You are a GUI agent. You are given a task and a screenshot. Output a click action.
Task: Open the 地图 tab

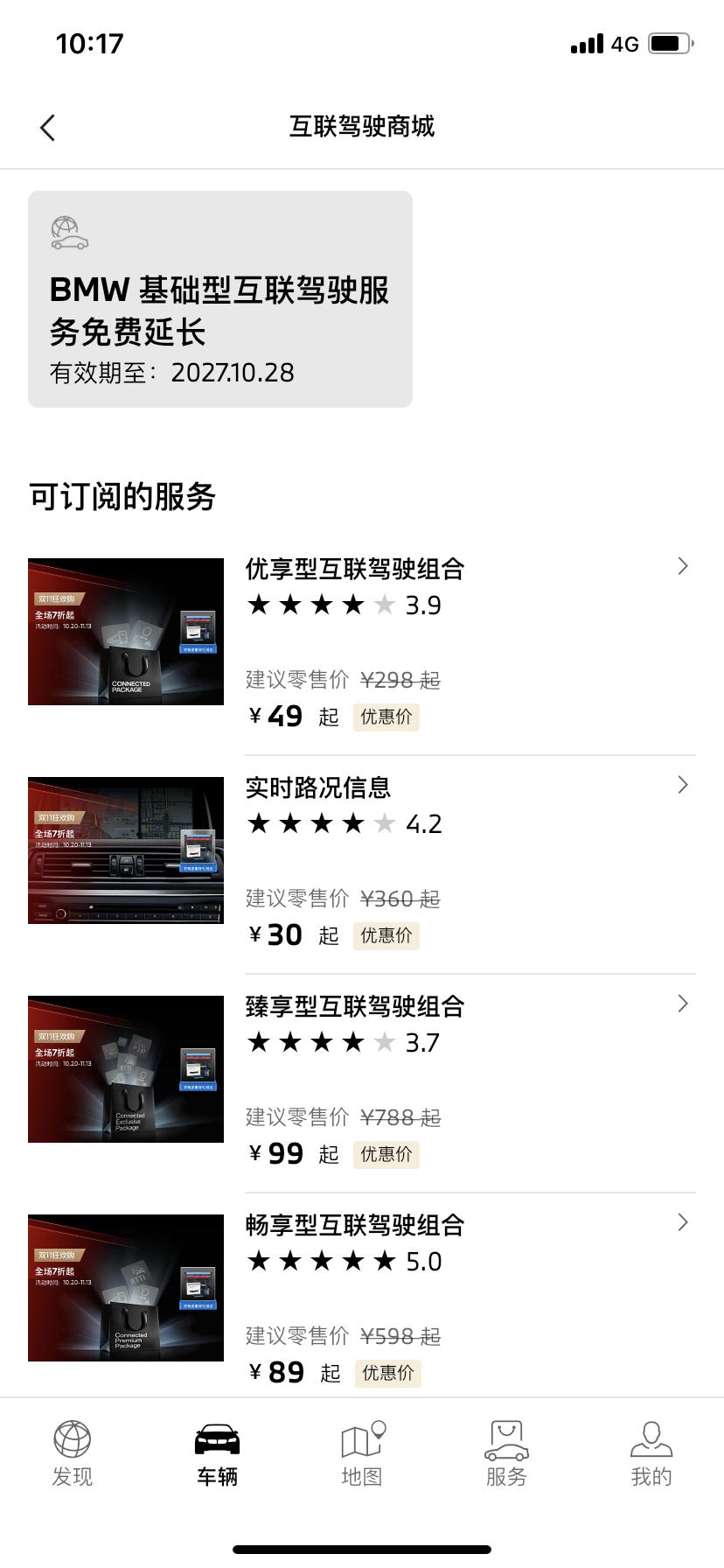362,1453
